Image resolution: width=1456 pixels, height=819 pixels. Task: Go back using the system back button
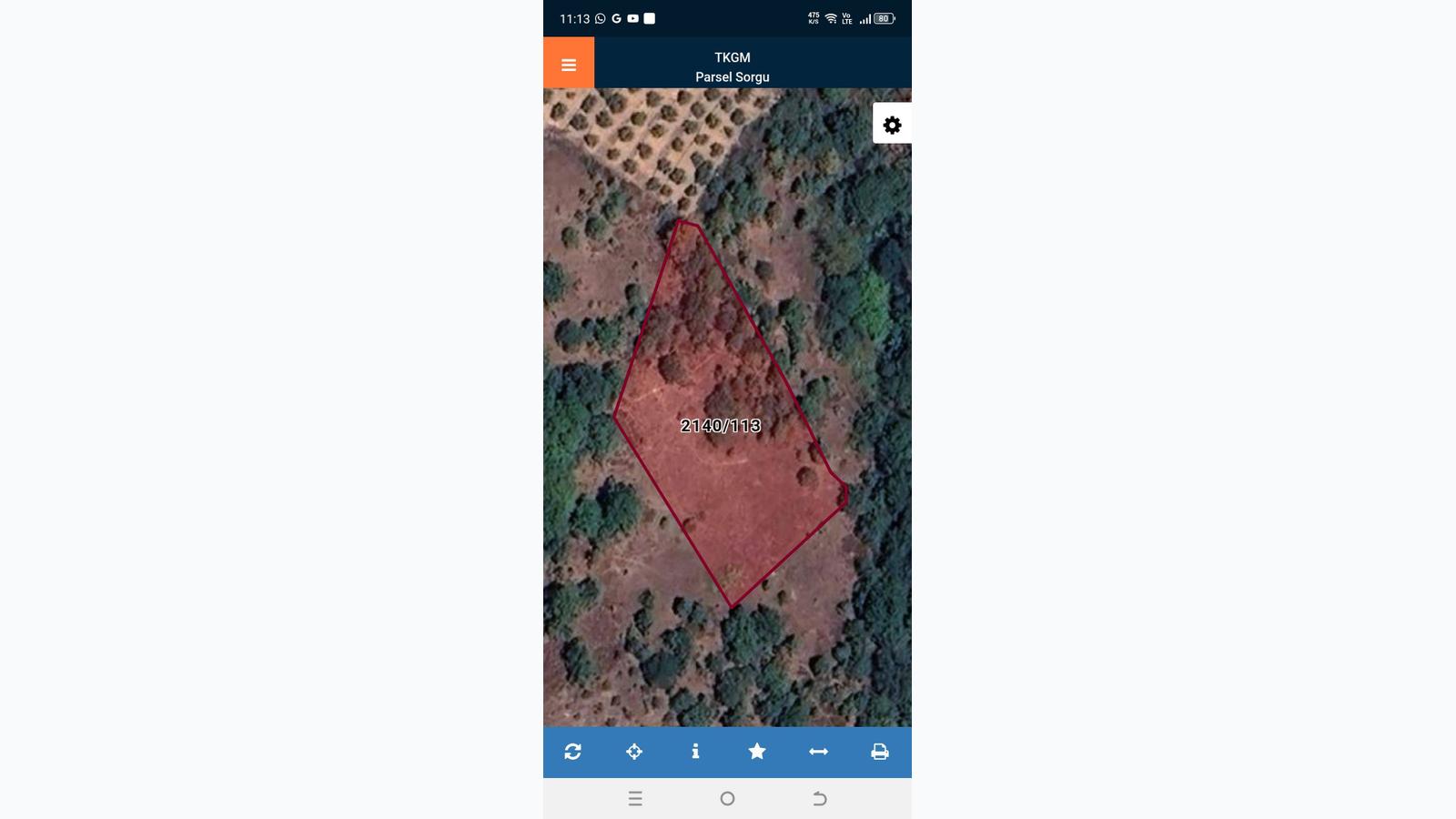click(819, 798)
